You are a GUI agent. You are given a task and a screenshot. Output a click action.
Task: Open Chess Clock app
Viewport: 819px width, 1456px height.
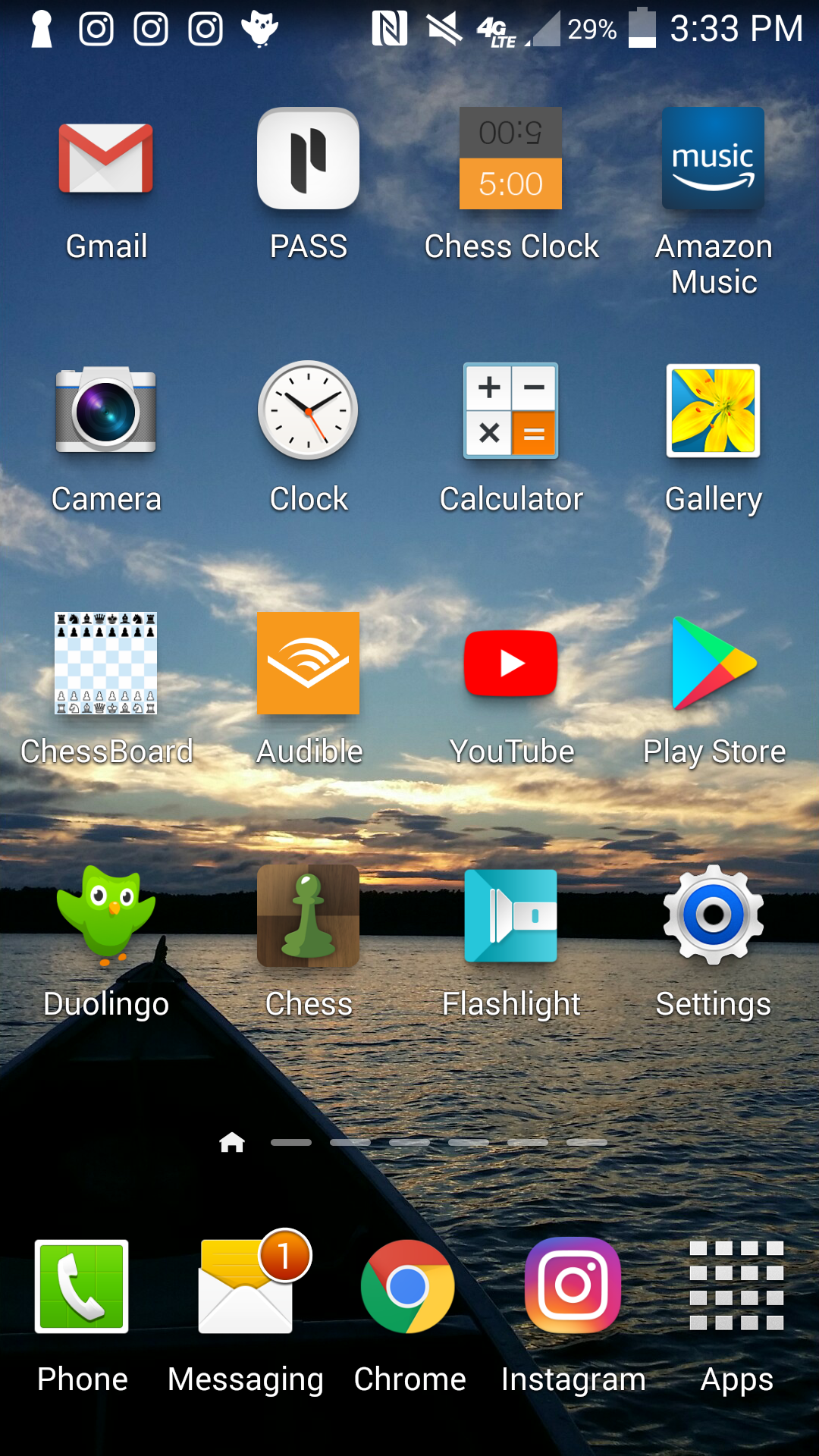tap(510, 158)
